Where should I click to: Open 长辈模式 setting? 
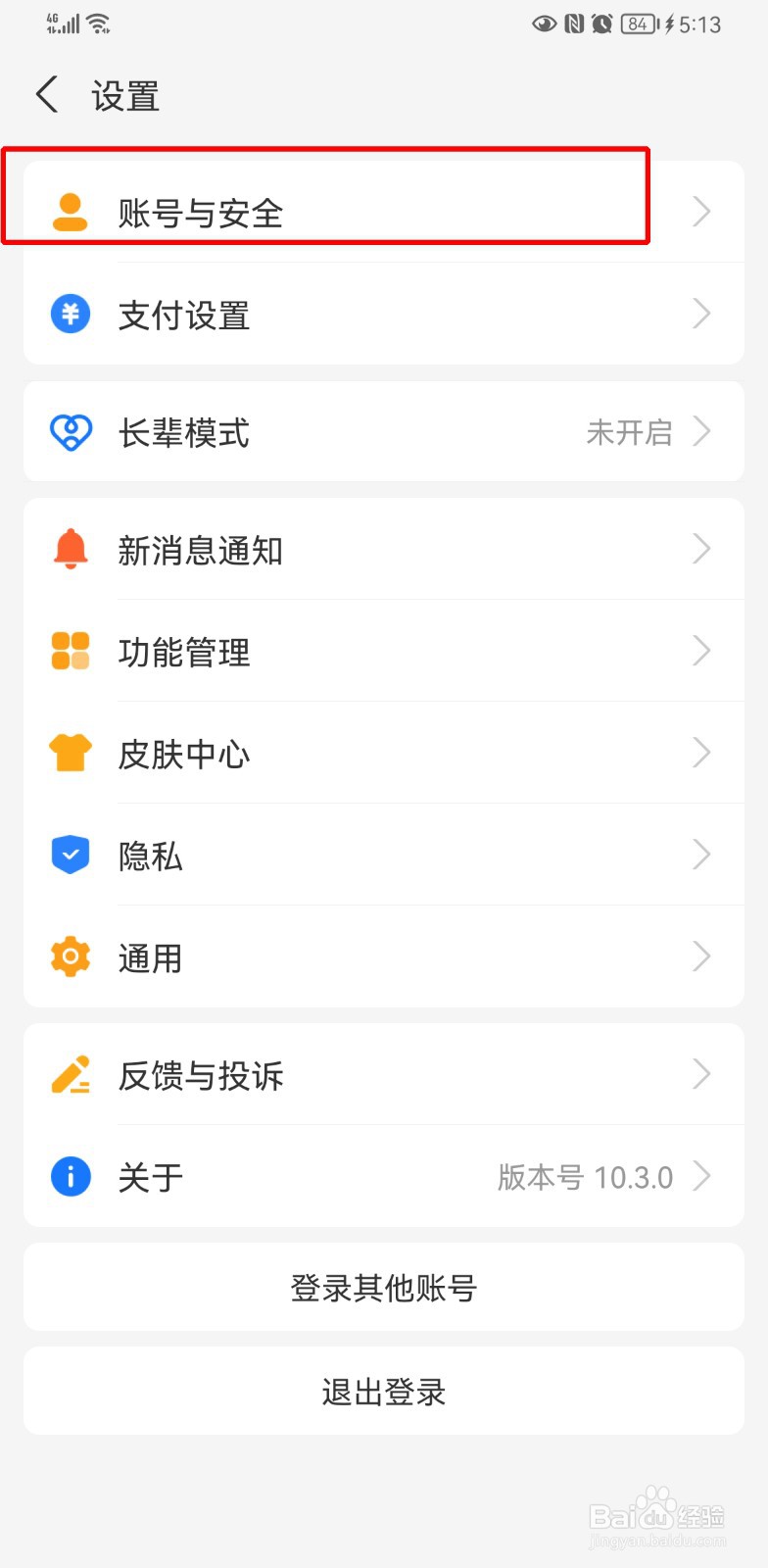(x=384, y=431)
